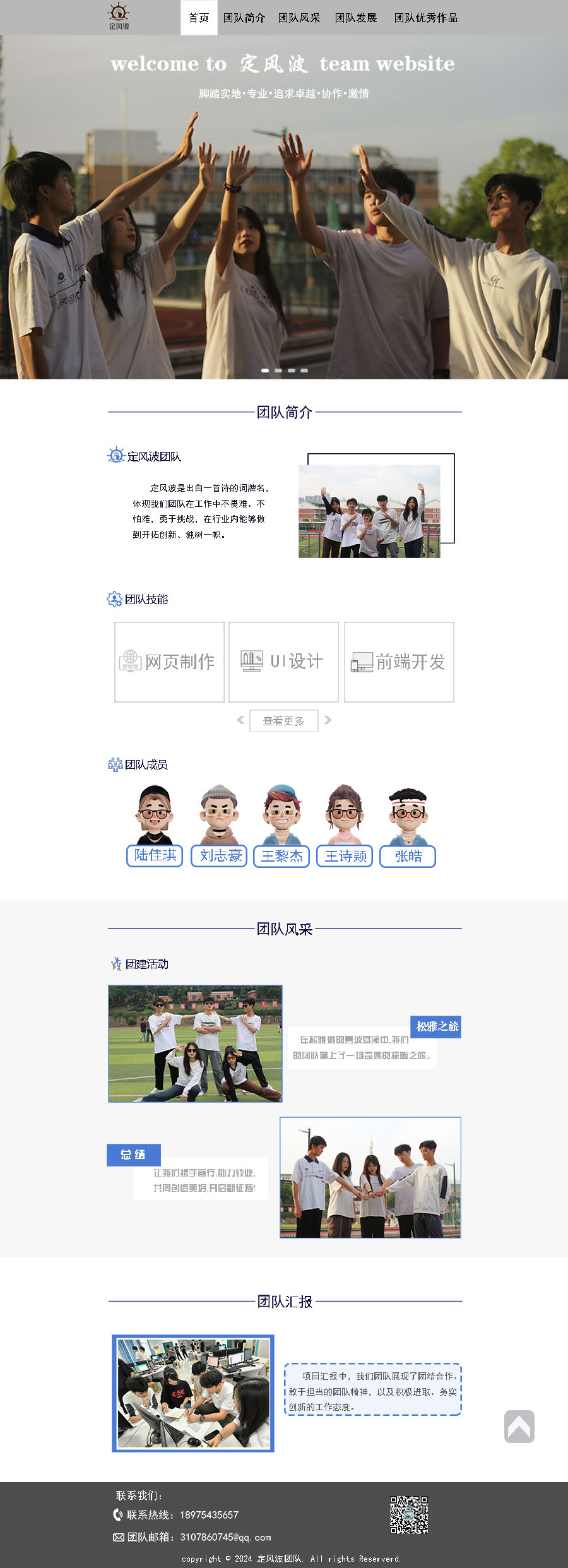Tap the 查看更多 button
Image resolution: width=568 pixels, height=1568 pixels.
283,721
